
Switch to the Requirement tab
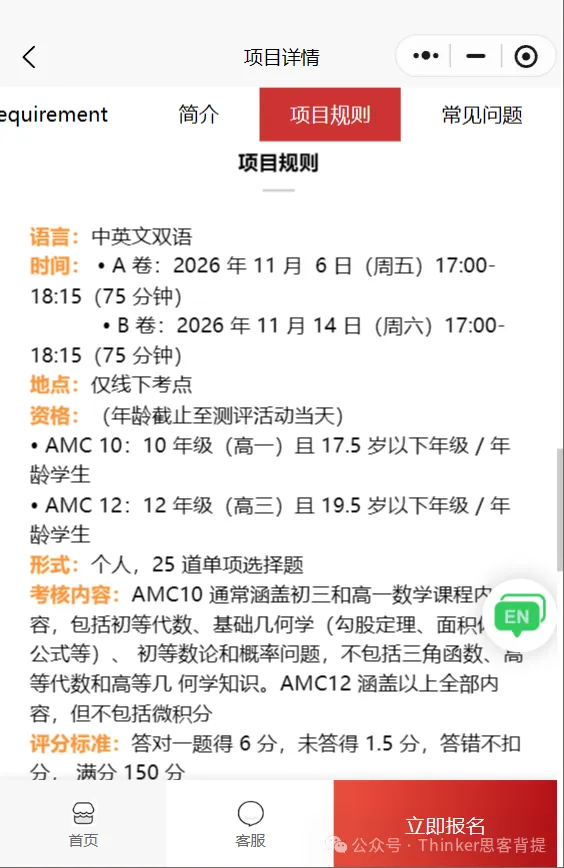(x=54, y=115)
